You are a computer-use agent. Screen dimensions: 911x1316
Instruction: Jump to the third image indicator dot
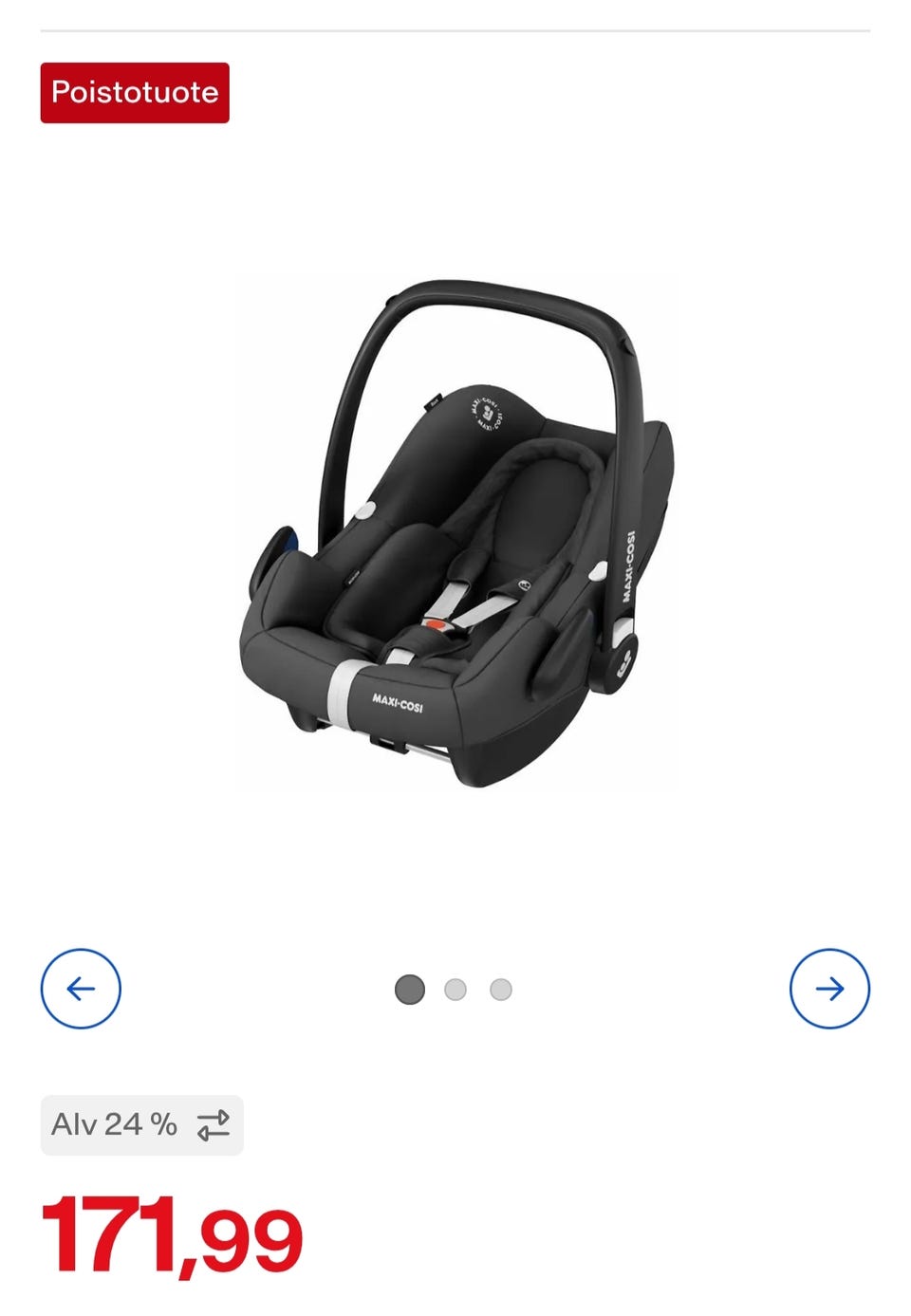click(x=501, y=990)
